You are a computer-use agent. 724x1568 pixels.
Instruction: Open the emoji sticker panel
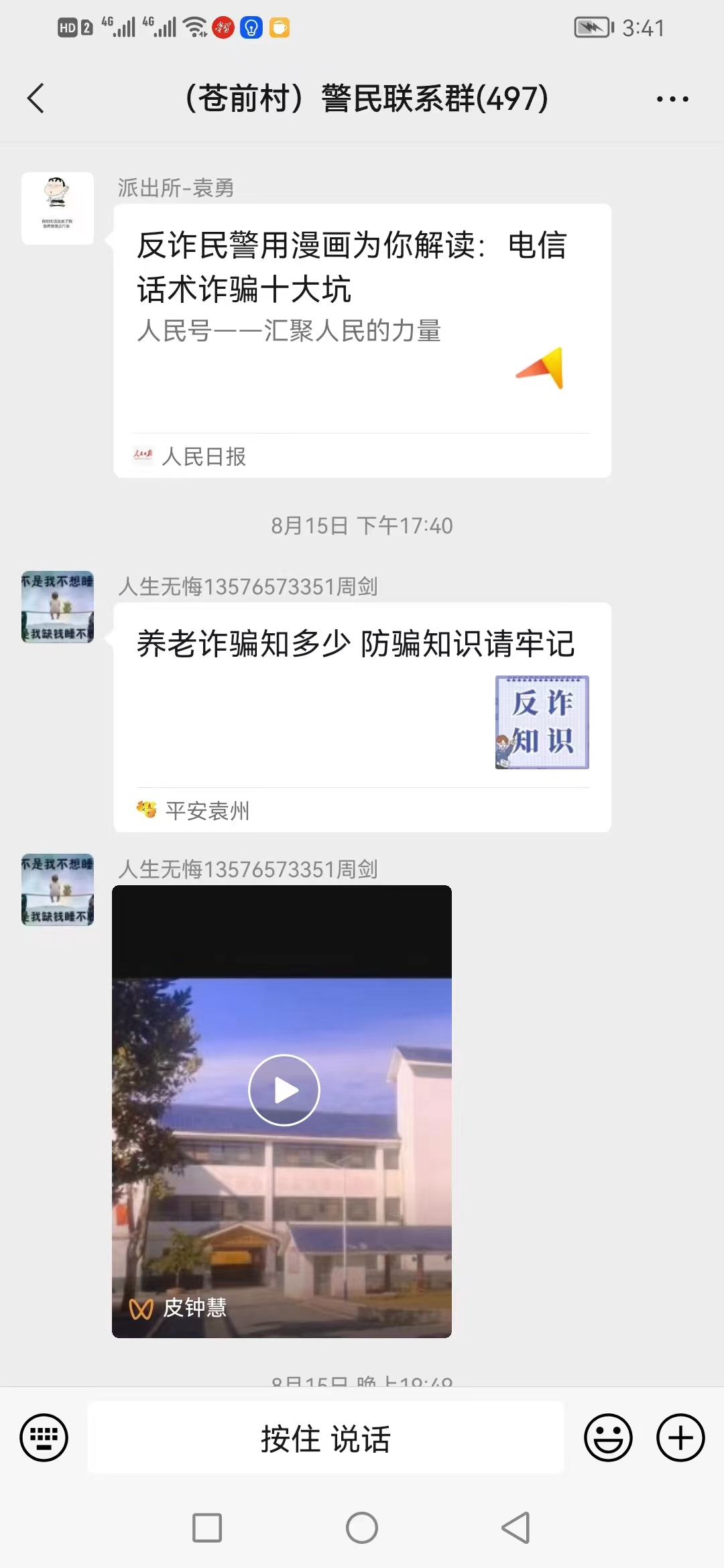point(608,1437)
